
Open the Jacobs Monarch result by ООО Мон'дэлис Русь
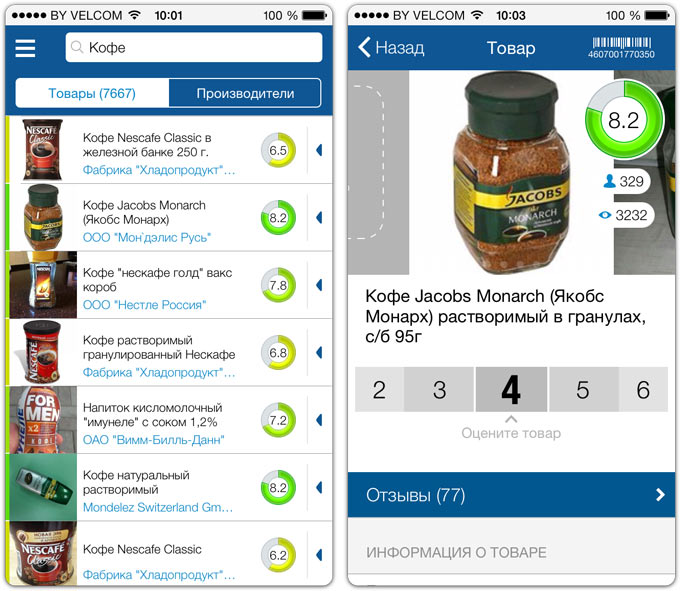[160, 218]
